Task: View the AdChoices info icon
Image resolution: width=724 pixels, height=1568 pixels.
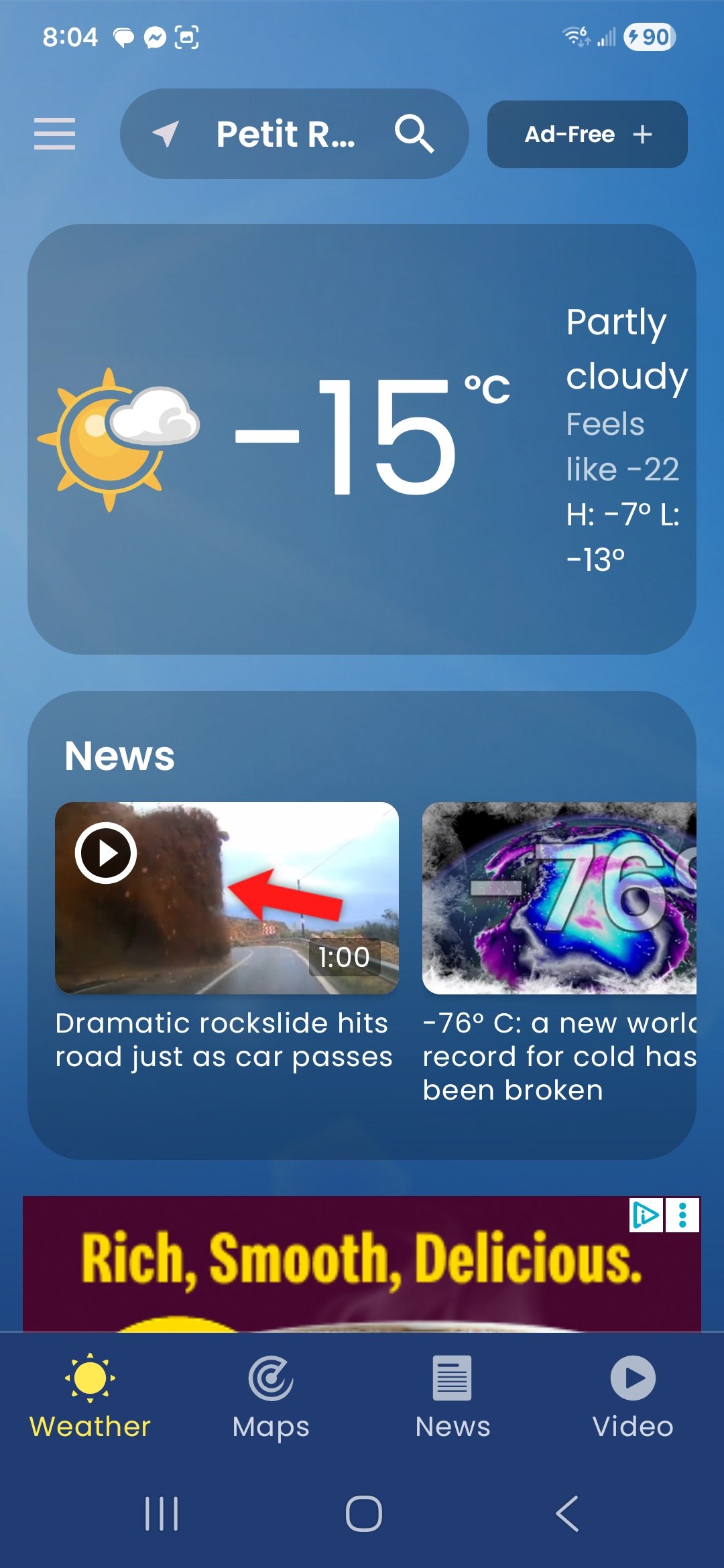Action: (646, 1215)
